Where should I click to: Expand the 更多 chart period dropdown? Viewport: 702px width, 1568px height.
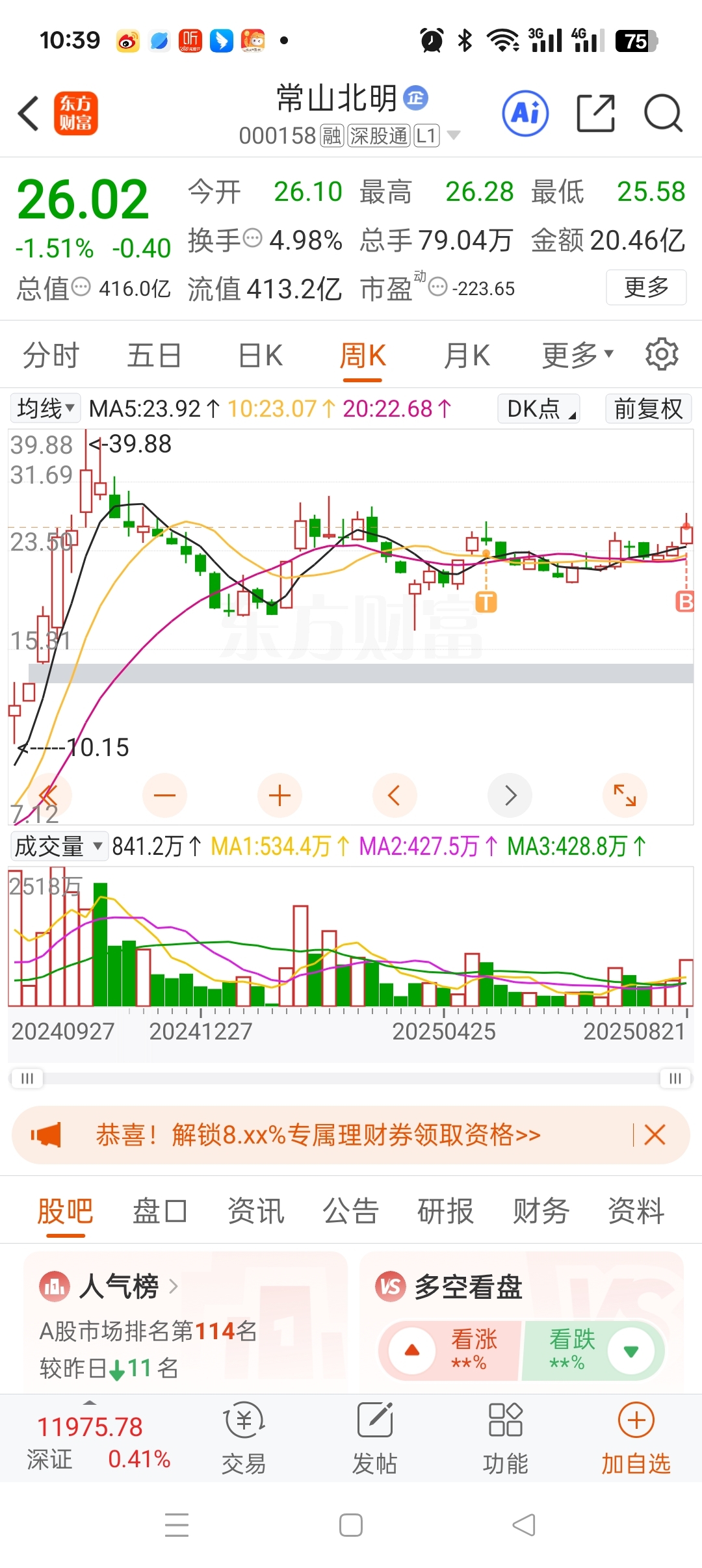click(577, 356)
